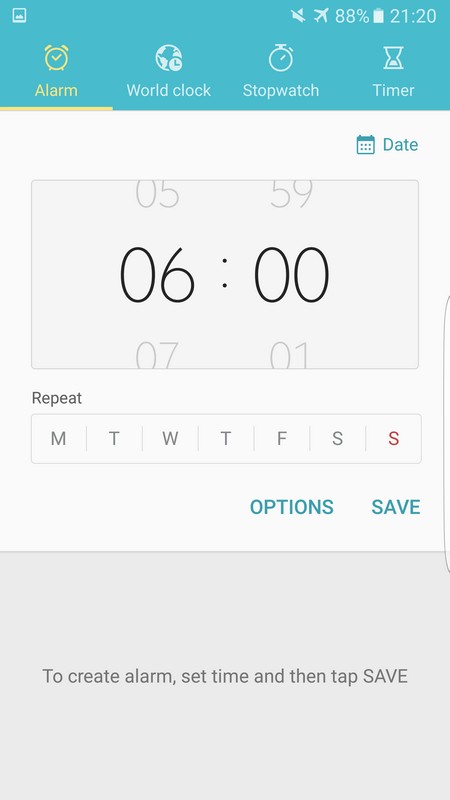Select hour 07 in the time picker
This screenshot has height=800, width=450.
[157, 355]
